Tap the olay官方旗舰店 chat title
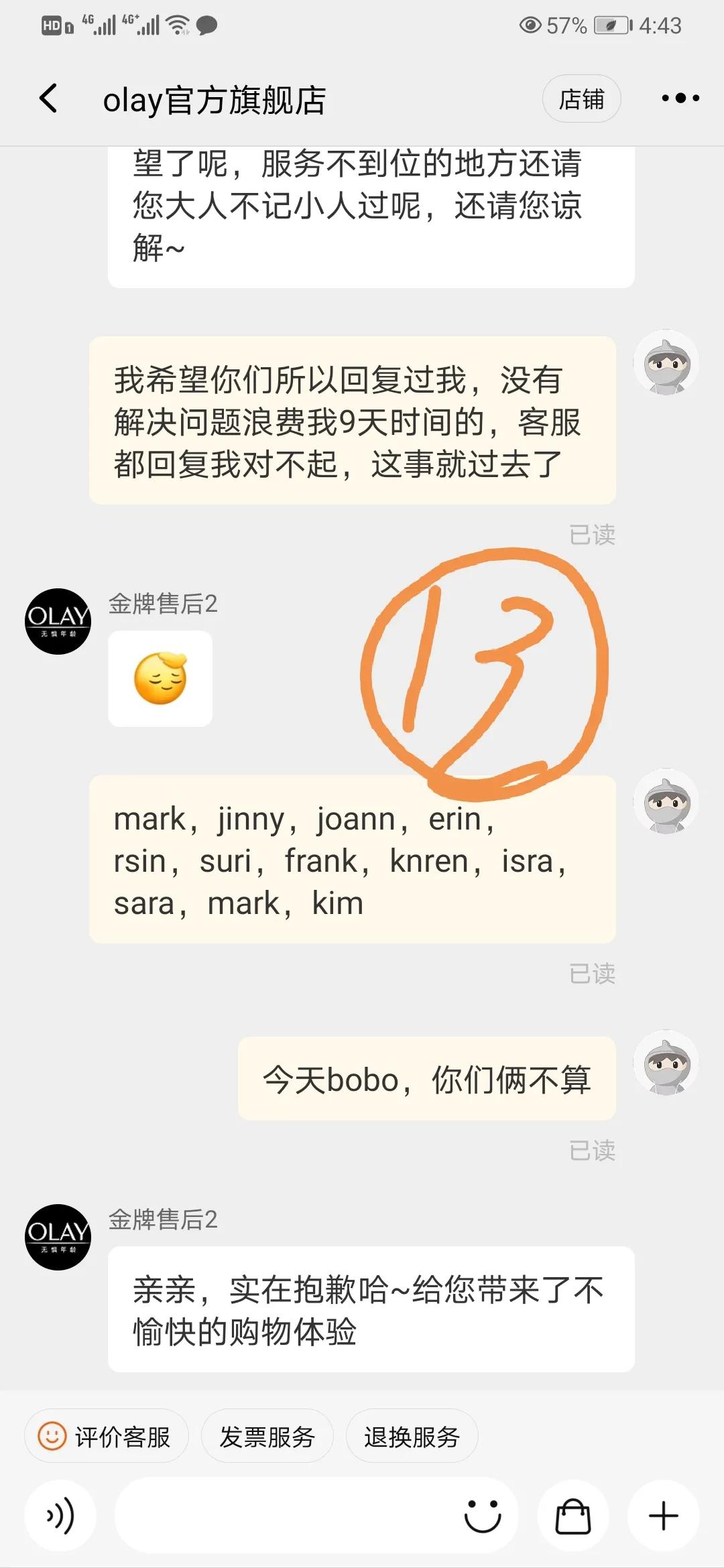This screenshot has height=1568, width=724. tap(215, 98)
